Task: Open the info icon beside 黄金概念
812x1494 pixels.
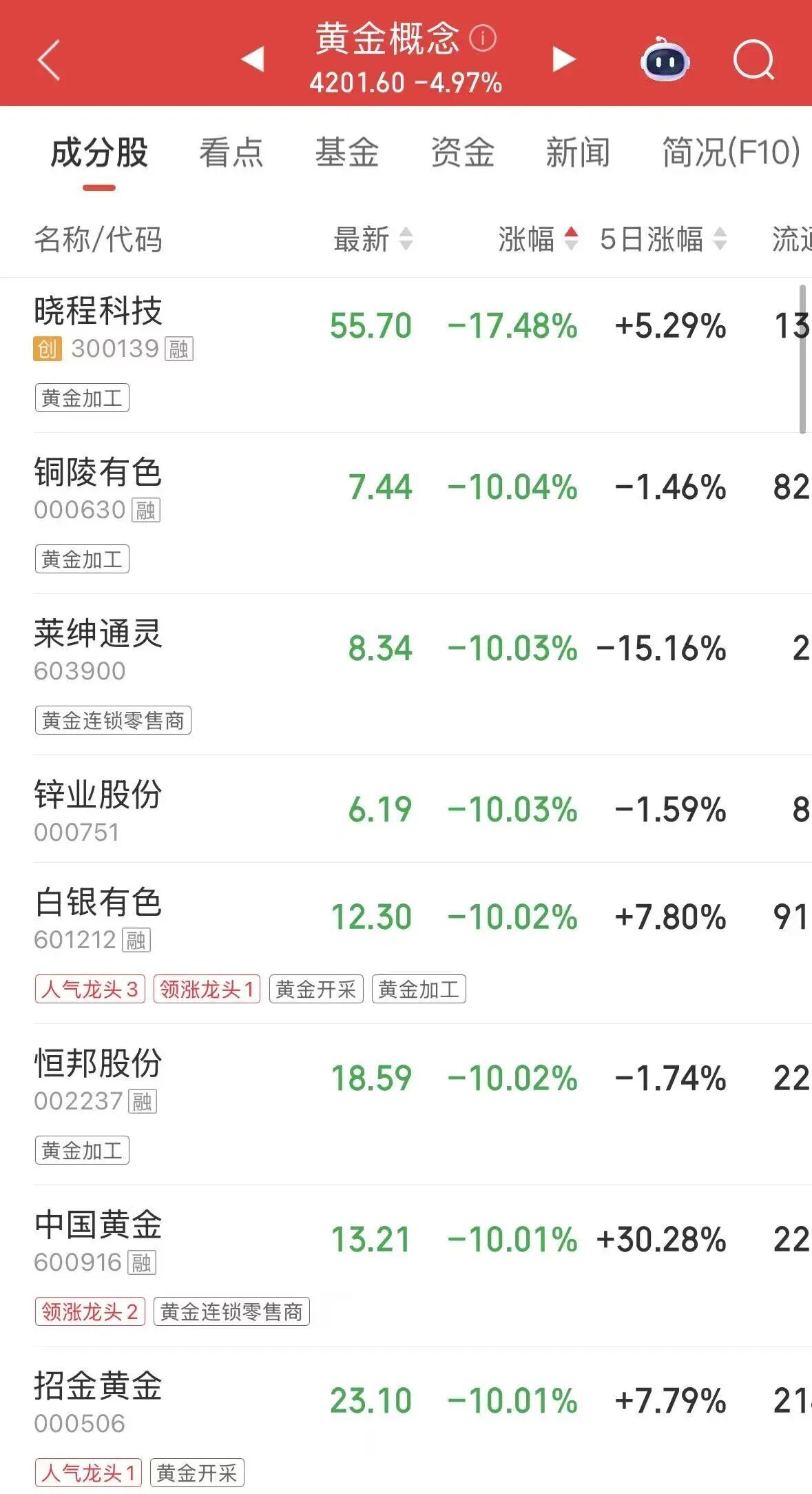Action: 482,38
